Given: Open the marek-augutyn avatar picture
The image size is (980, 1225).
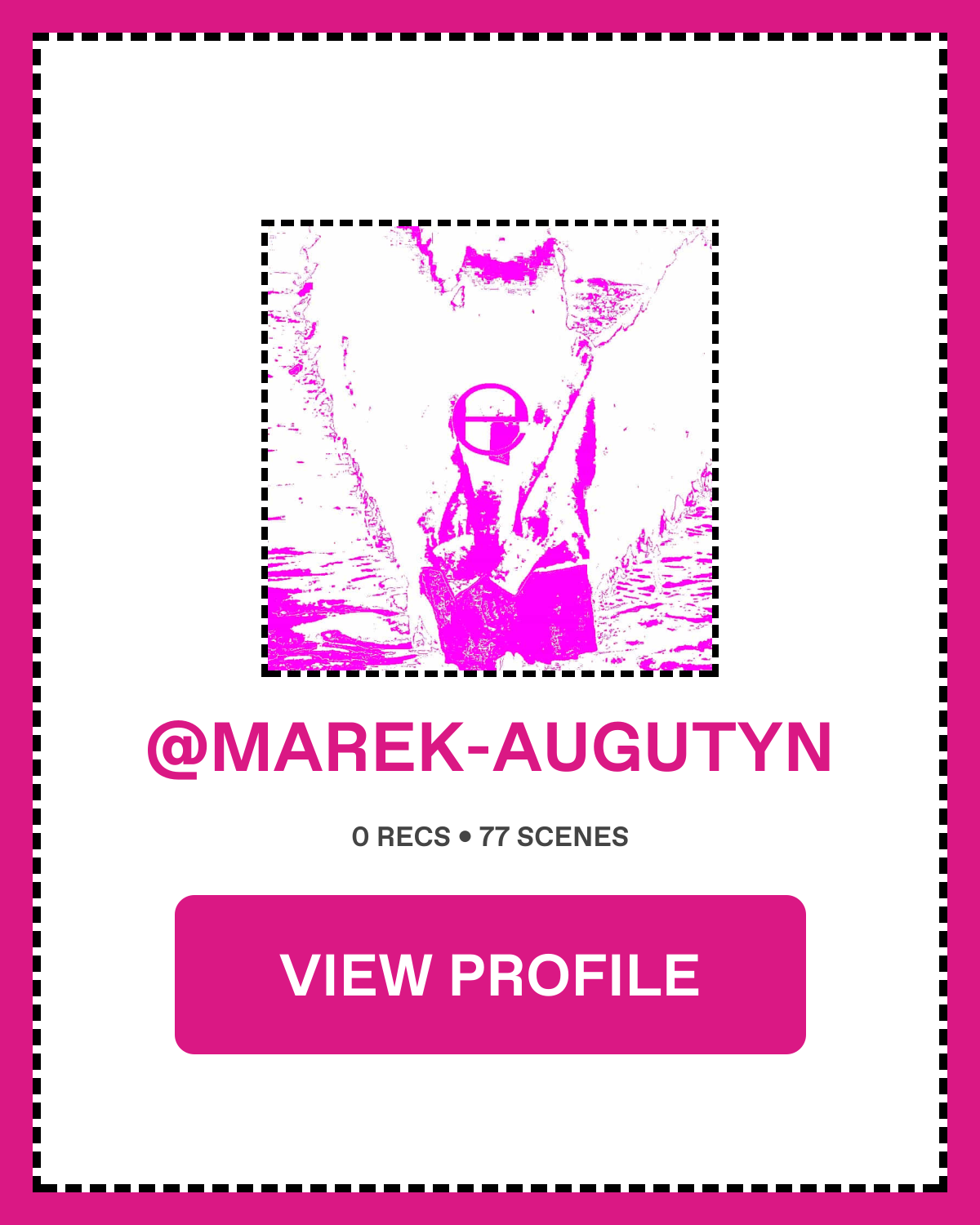Looking at the screenshot, I should (x=490, y=448).
